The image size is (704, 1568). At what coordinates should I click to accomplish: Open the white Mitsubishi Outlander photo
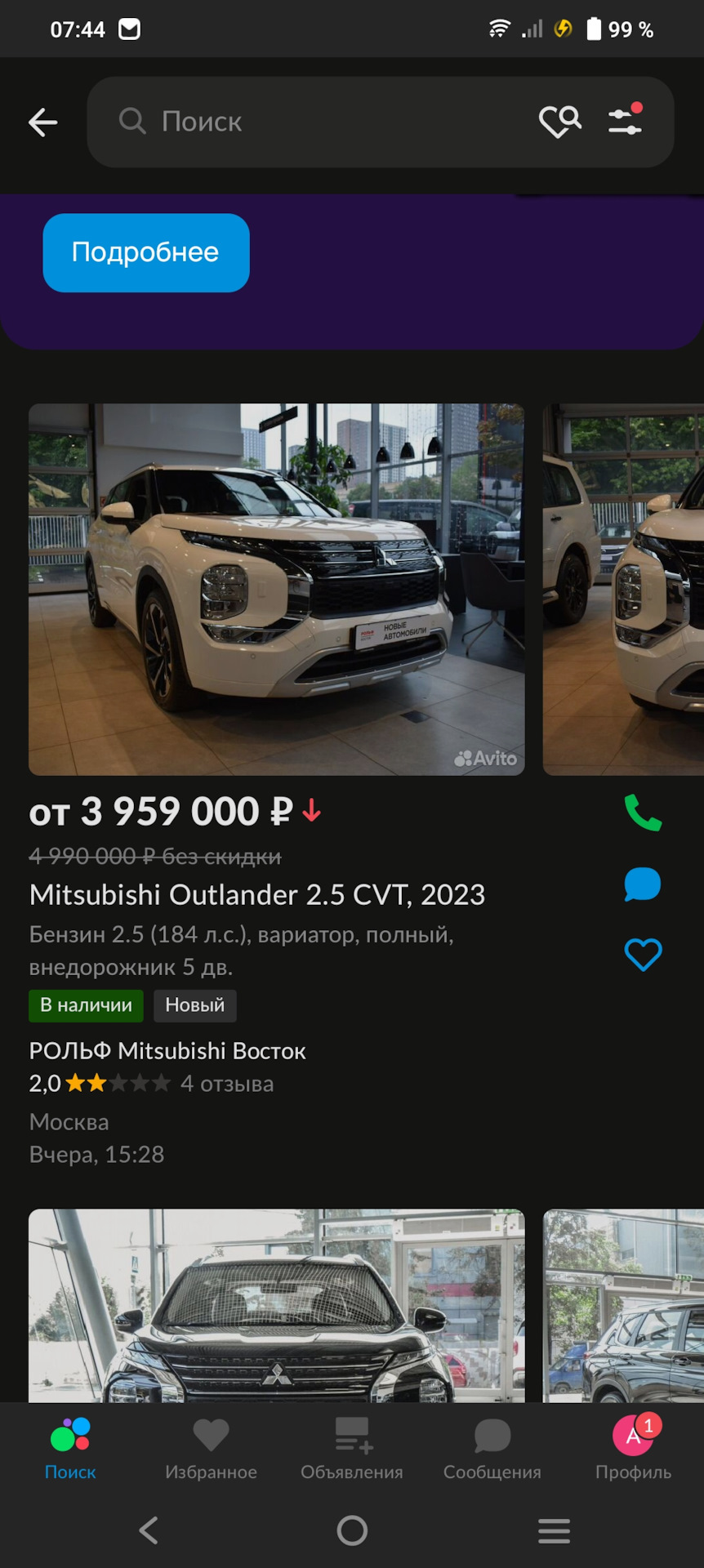[x=276, y=589]
